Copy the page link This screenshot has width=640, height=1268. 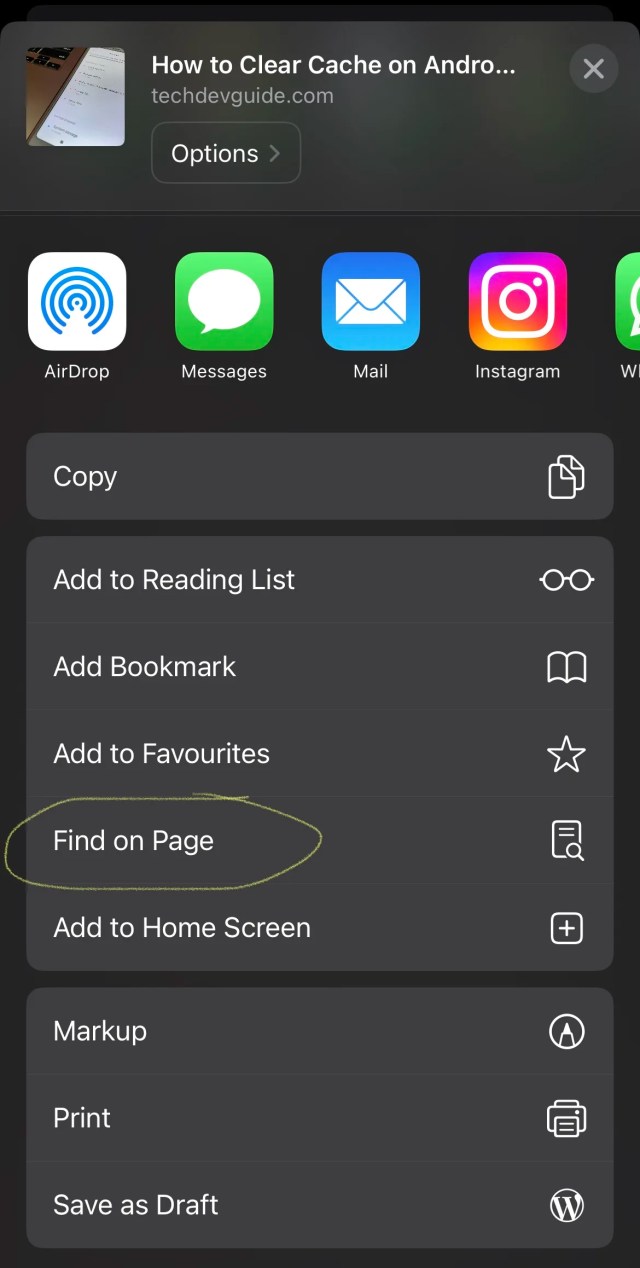320,476
